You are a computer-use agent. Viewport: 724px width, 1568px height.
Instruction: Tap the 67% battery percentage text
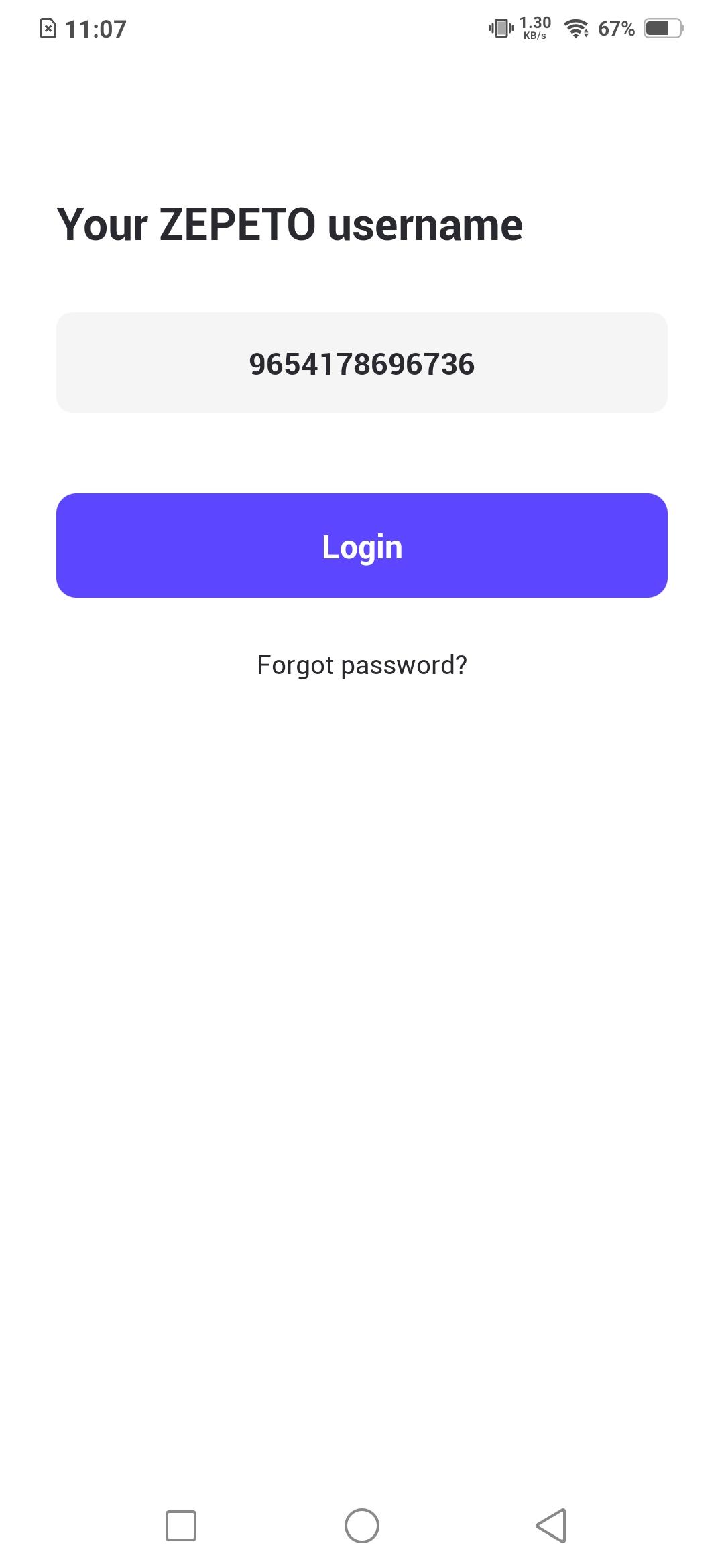coord(615,28)
